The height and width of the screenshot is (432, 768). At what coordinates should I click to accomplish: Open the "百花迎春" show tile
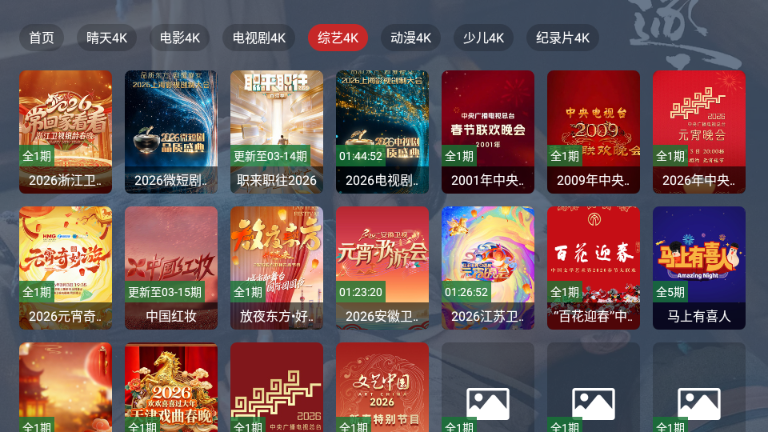pyautogui.click(x=593, y=267)
